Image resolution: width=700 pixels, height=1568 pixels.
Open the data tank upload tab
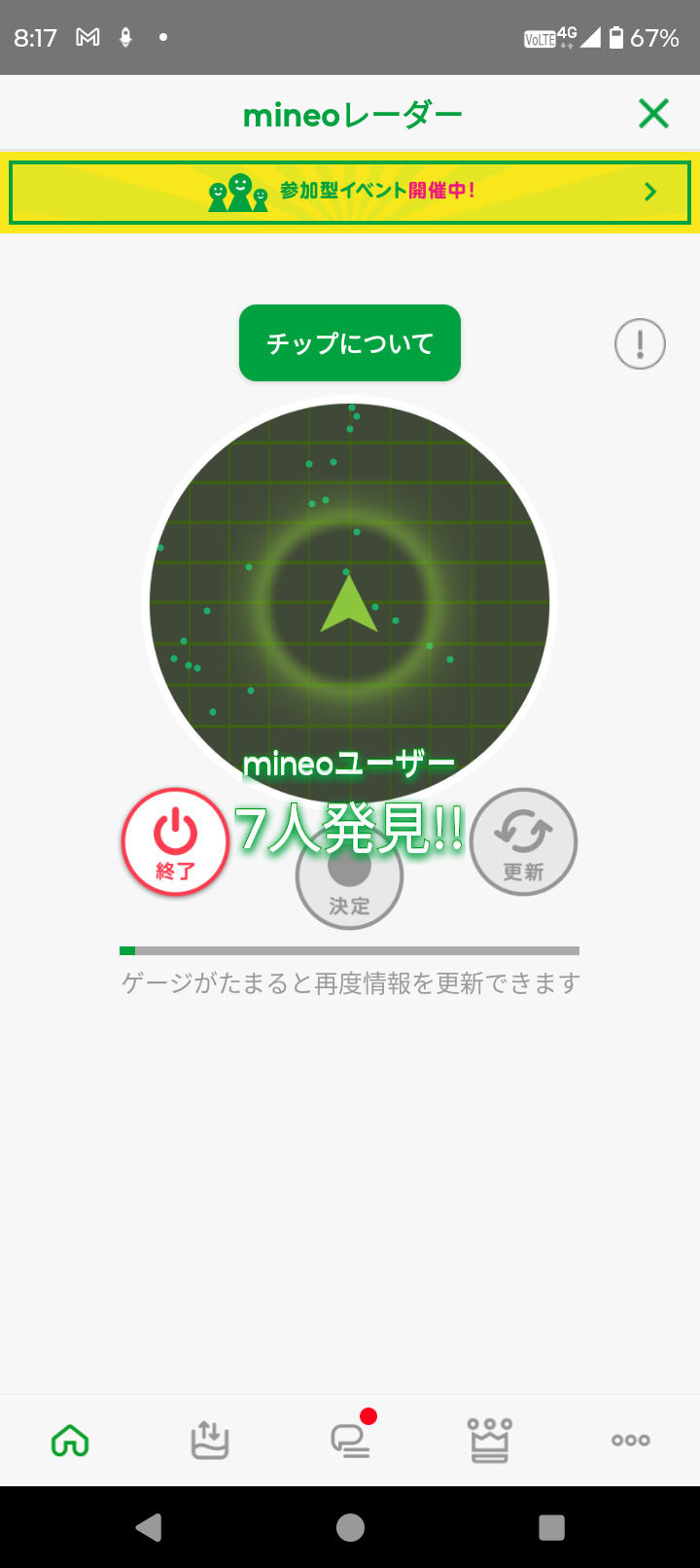tap(209, 1440)
